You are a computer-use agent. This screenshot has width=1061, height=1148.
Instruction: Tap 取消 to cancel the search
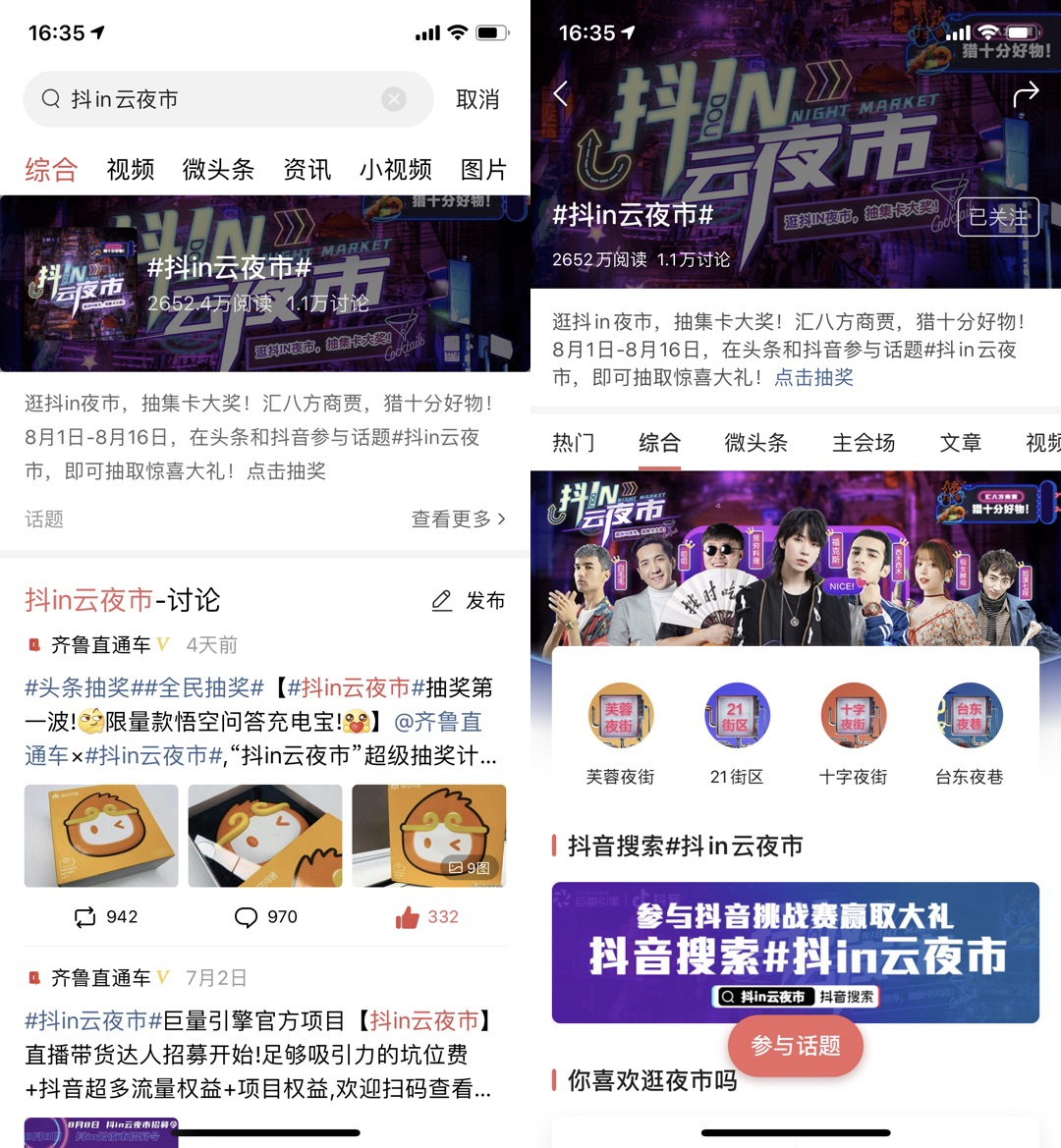tap(477, 99)
